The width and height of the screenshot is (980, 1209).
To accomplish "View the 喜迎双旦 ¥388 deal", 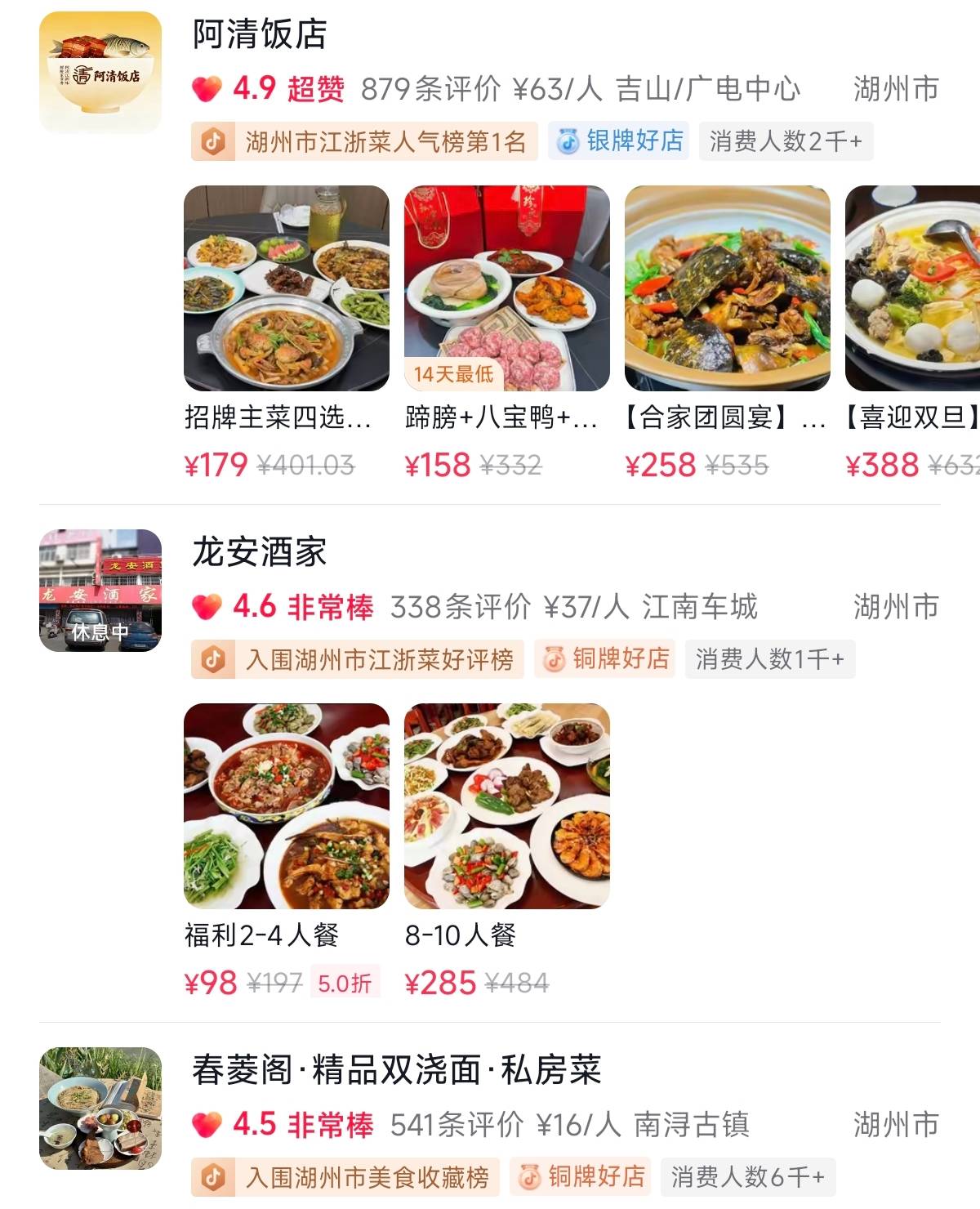I will click(x=913, y=288).
